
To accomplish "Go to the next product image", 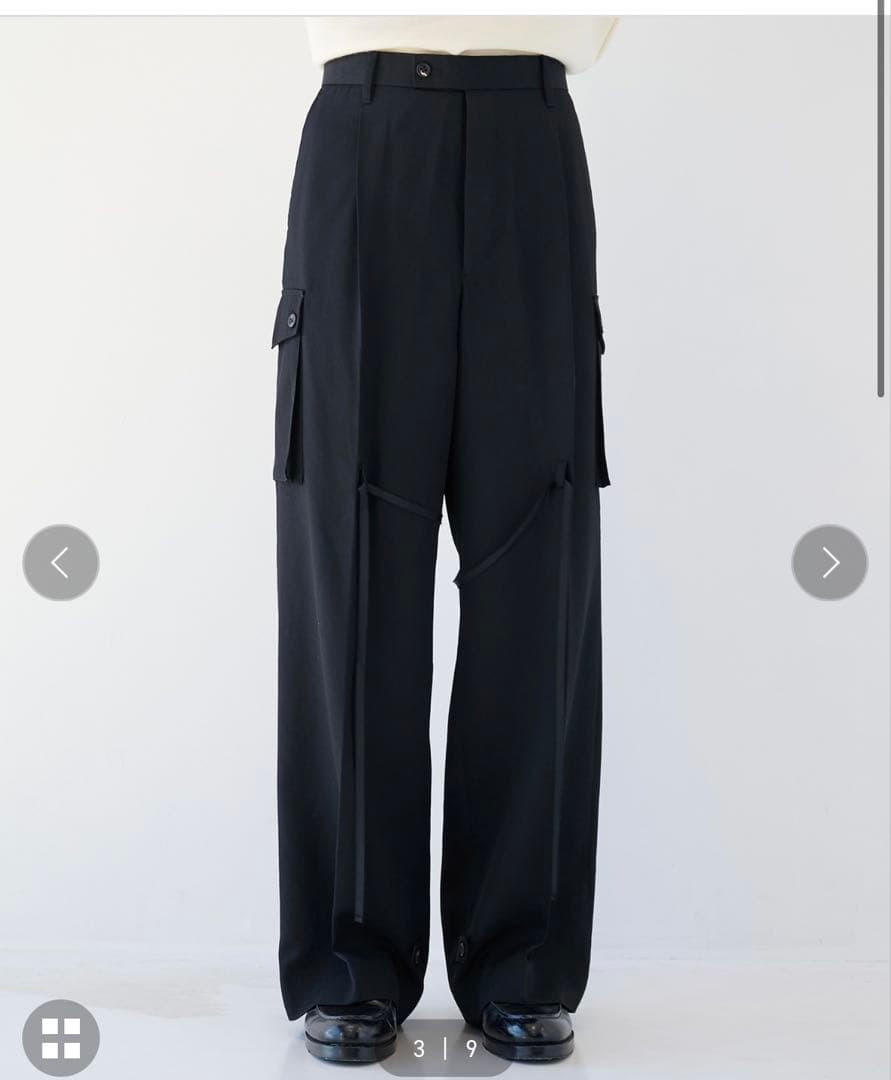I will [x=829, y=563].
